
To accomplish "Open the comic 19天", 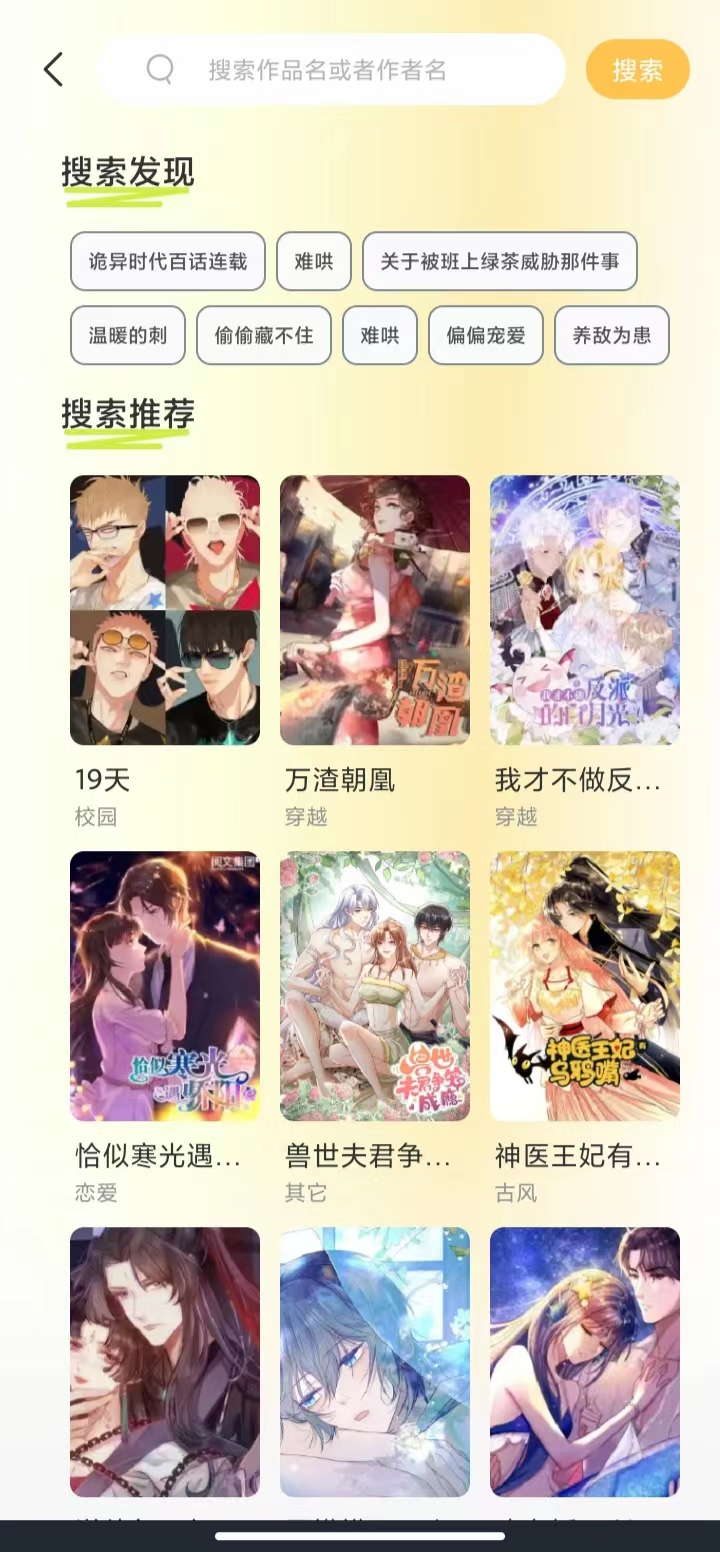I will pyautogui.click(x=165, y=610).
